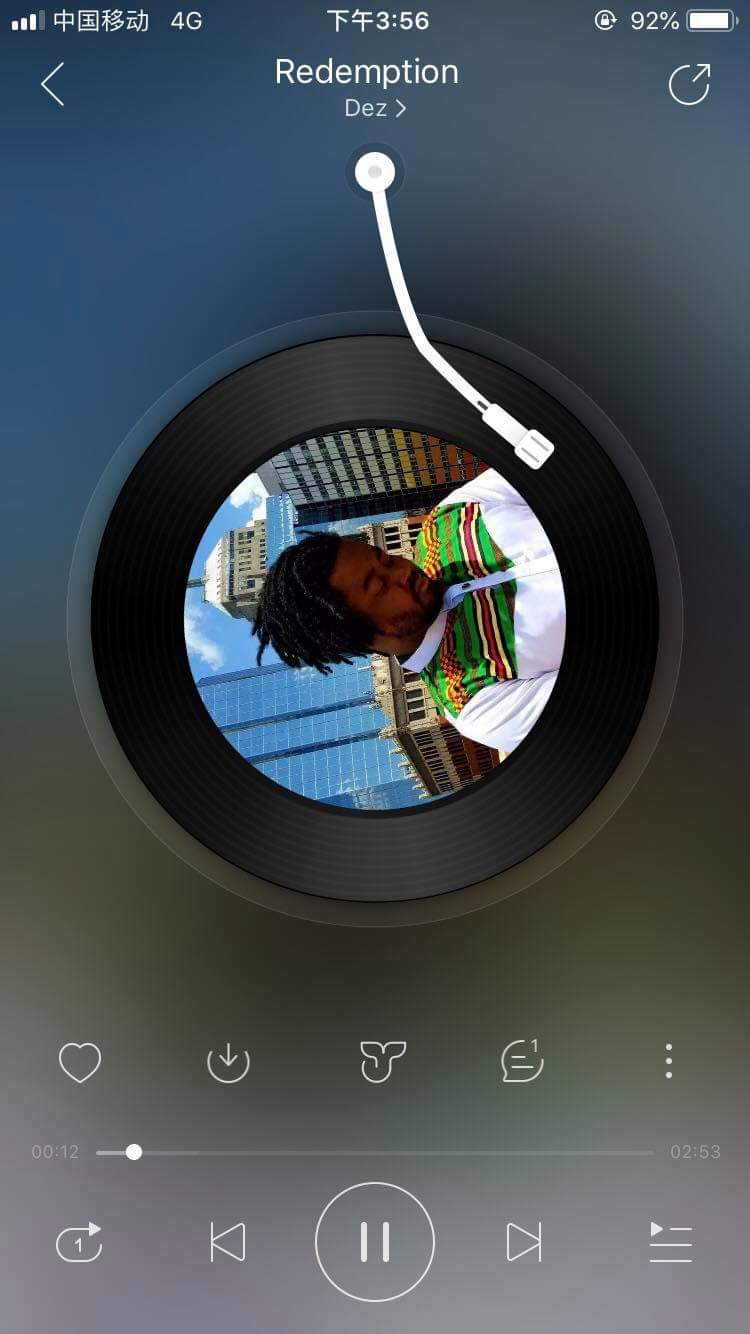Download Redemption using the download icon
Viewport: 750px width, 1334px height.
227,1062
